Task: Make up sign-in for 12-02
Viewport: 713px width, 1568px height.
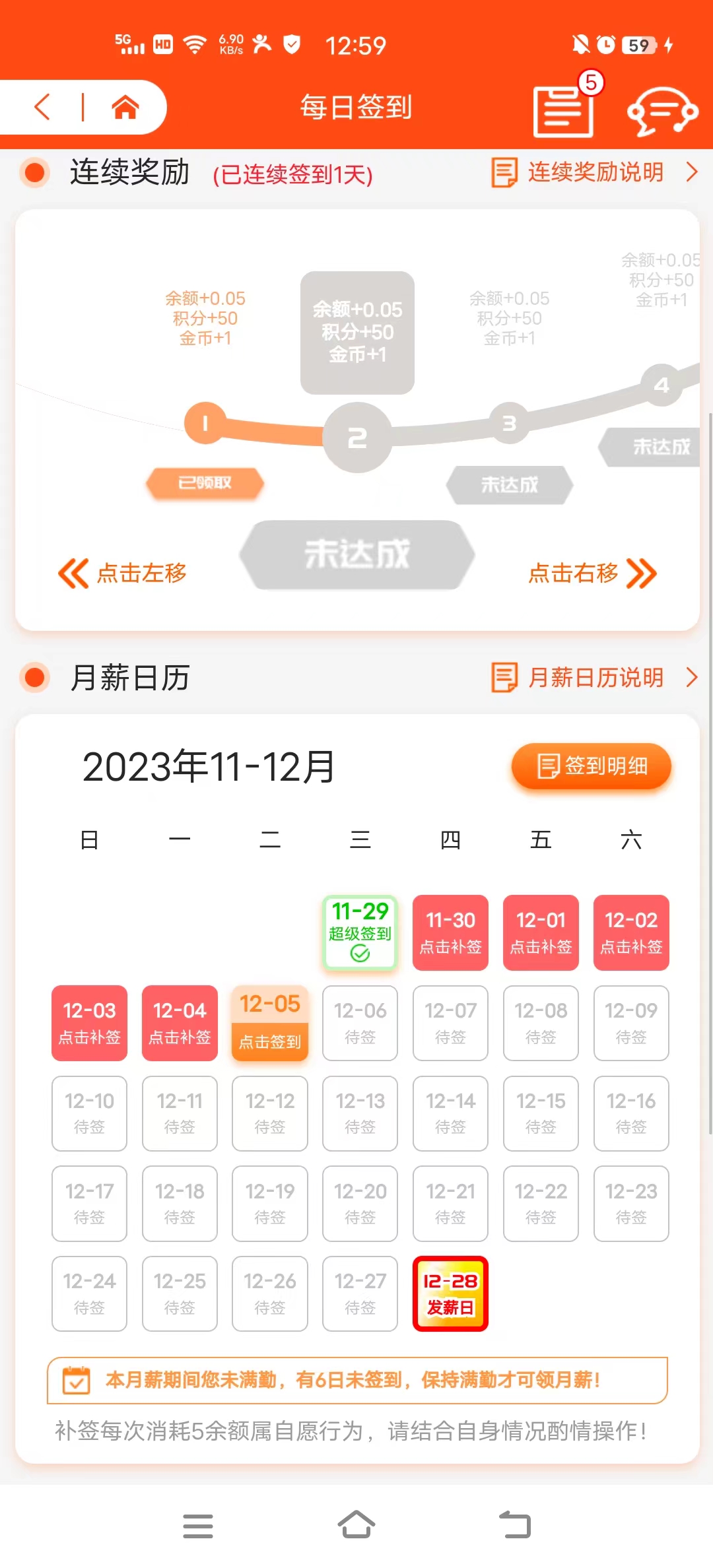Action: point(631,932)
